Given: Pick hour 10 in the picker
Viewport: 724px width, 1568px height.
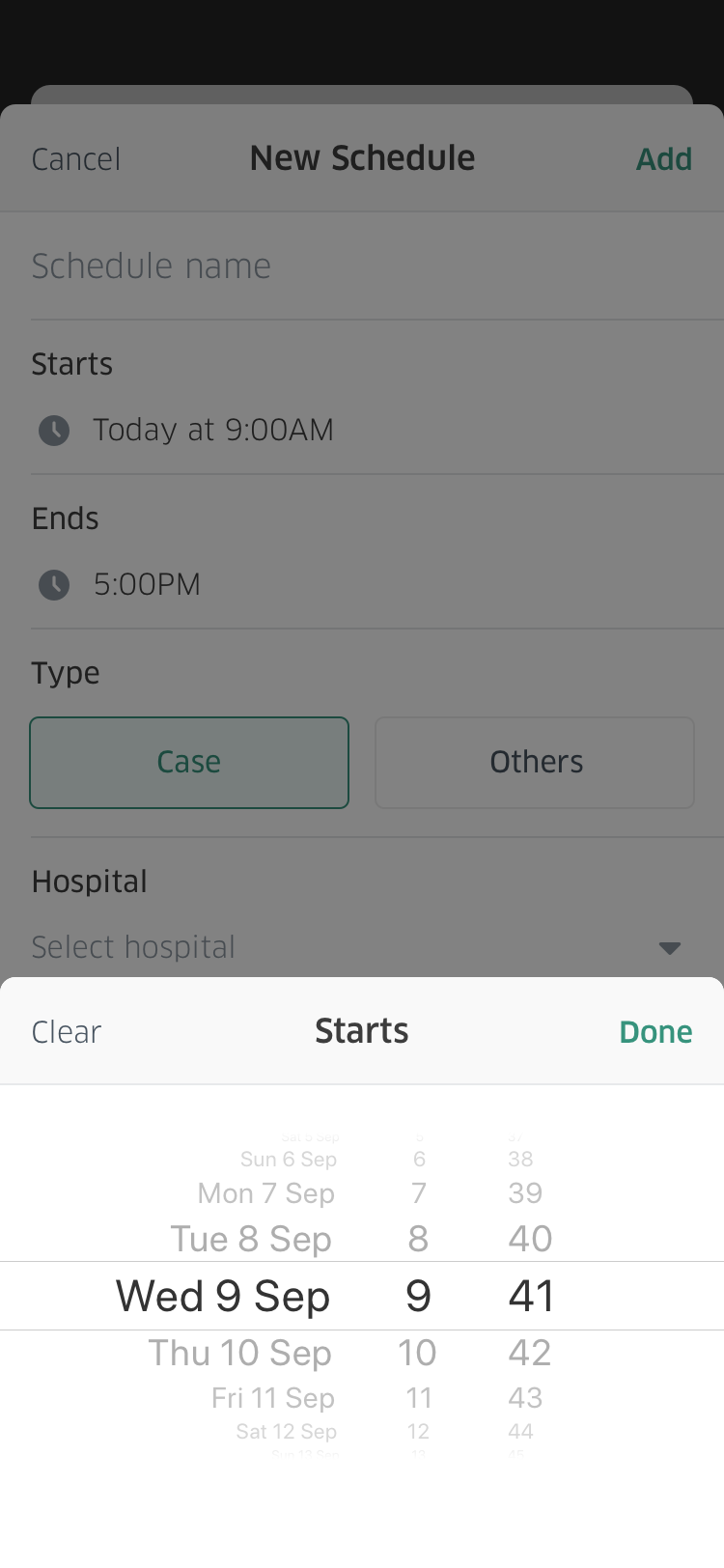Looking at the screenshot, I should 417,1353.
